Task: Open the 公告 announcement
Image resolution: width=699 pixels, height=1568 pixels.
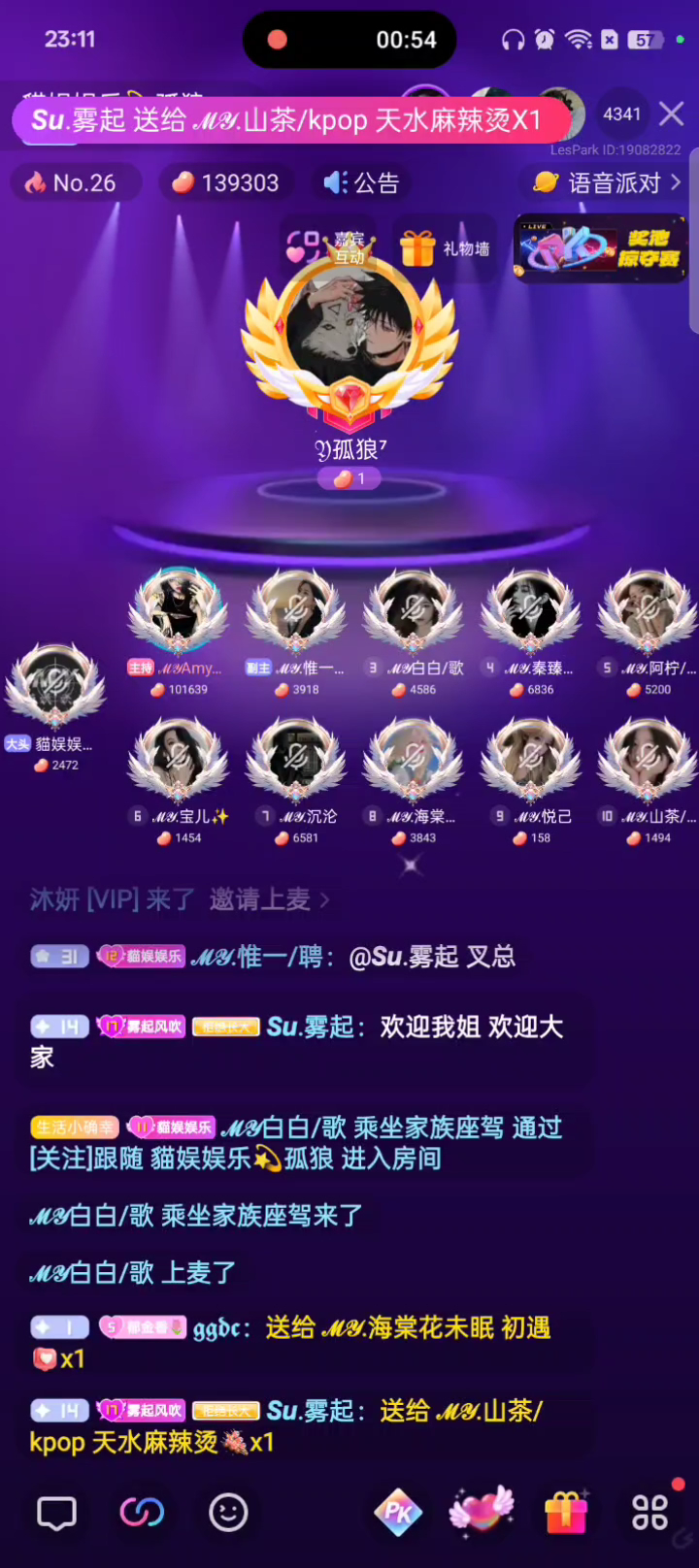Action: tap(361, 182)
